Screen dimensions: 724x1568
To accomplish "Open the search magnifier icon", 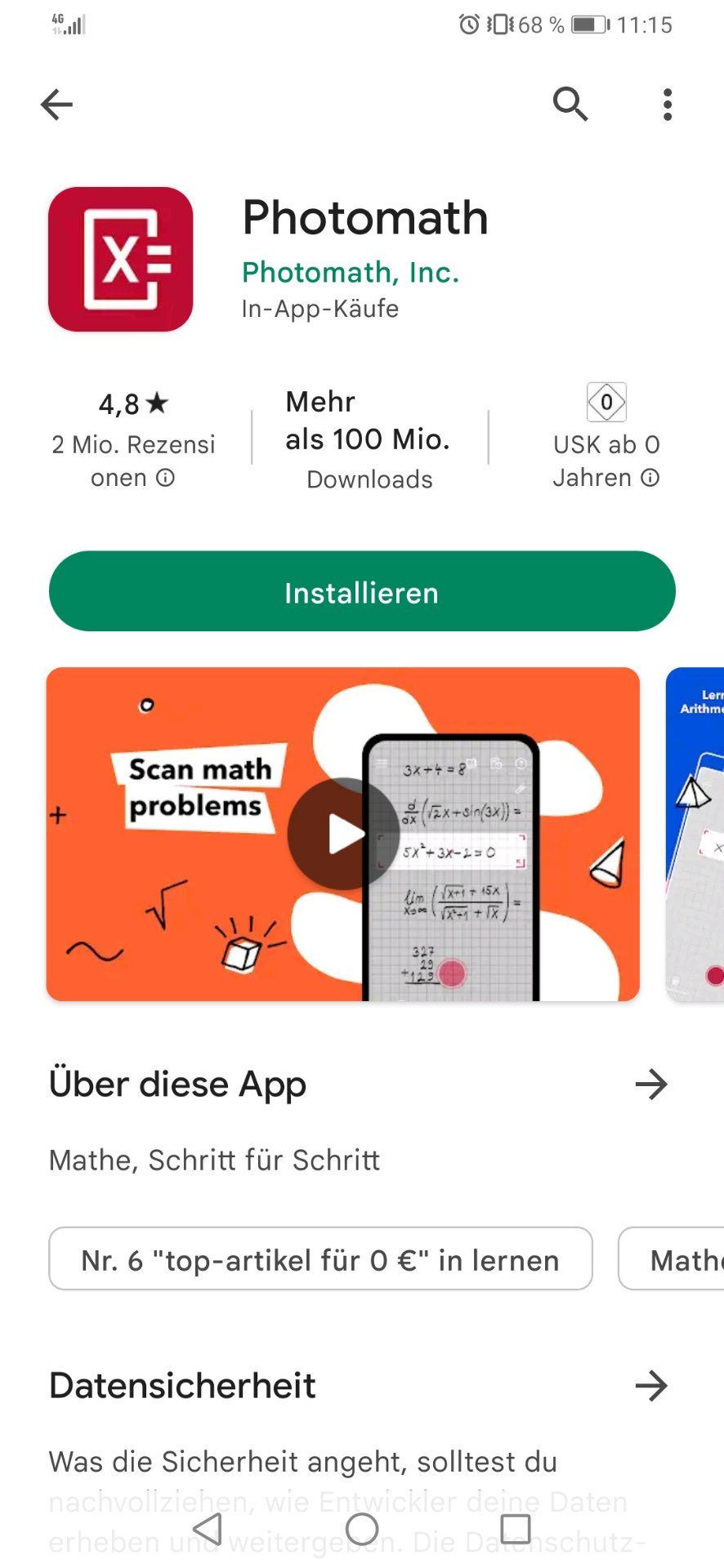I will pyautogui.click(x=570, y=105).
